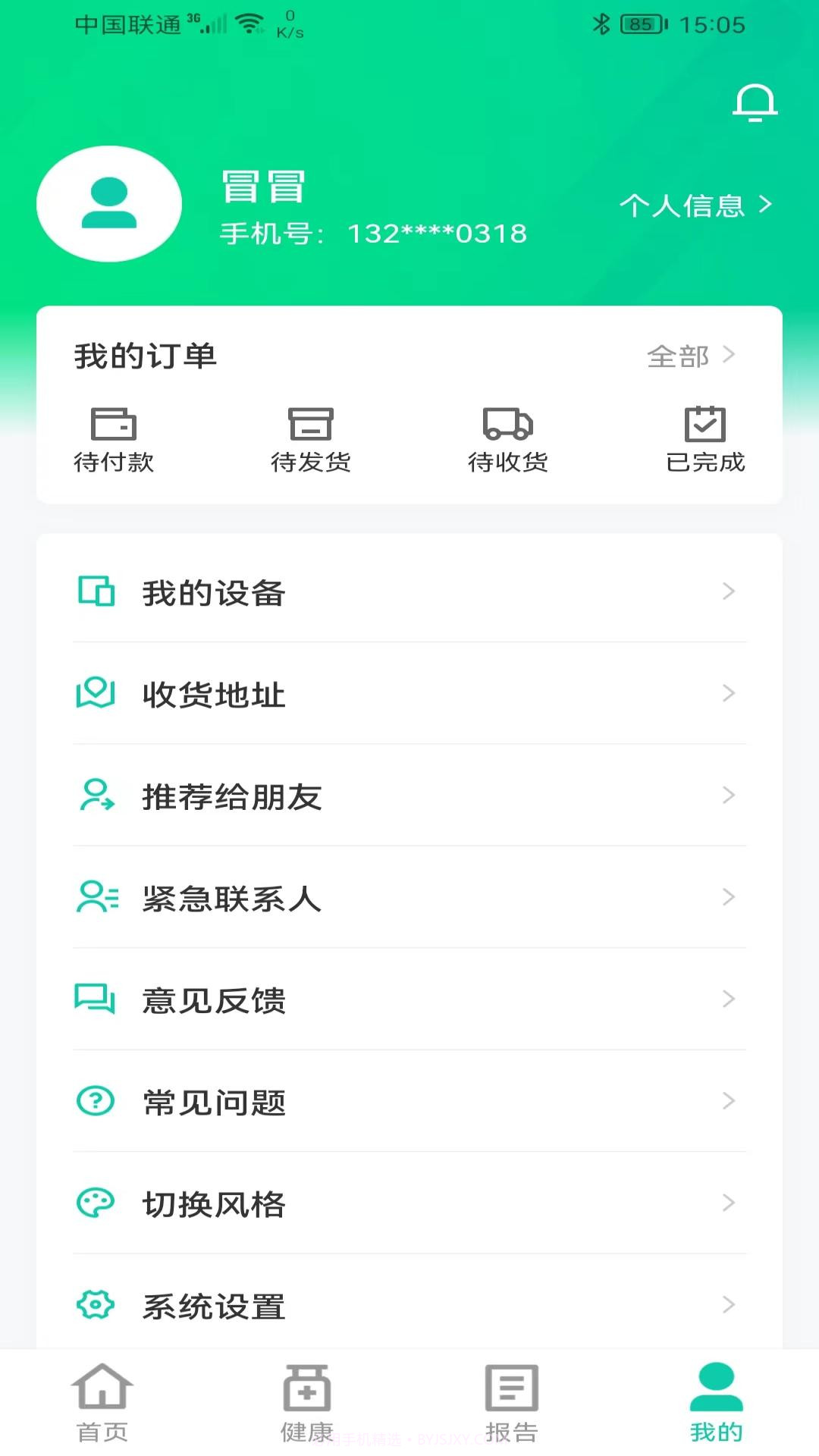Open the notification bell
819x1456 pixels.
[x=755, y=104]
